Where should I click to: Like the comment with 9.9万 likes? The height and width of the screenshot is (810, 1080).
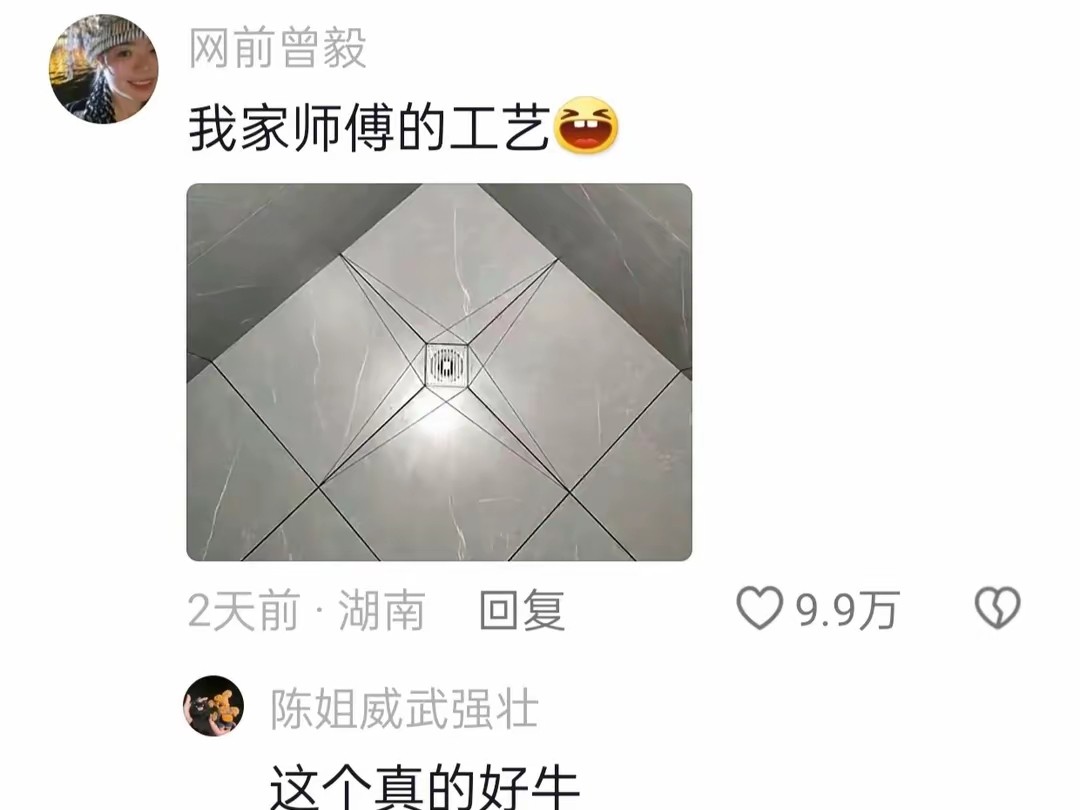[x=760, y=608]
